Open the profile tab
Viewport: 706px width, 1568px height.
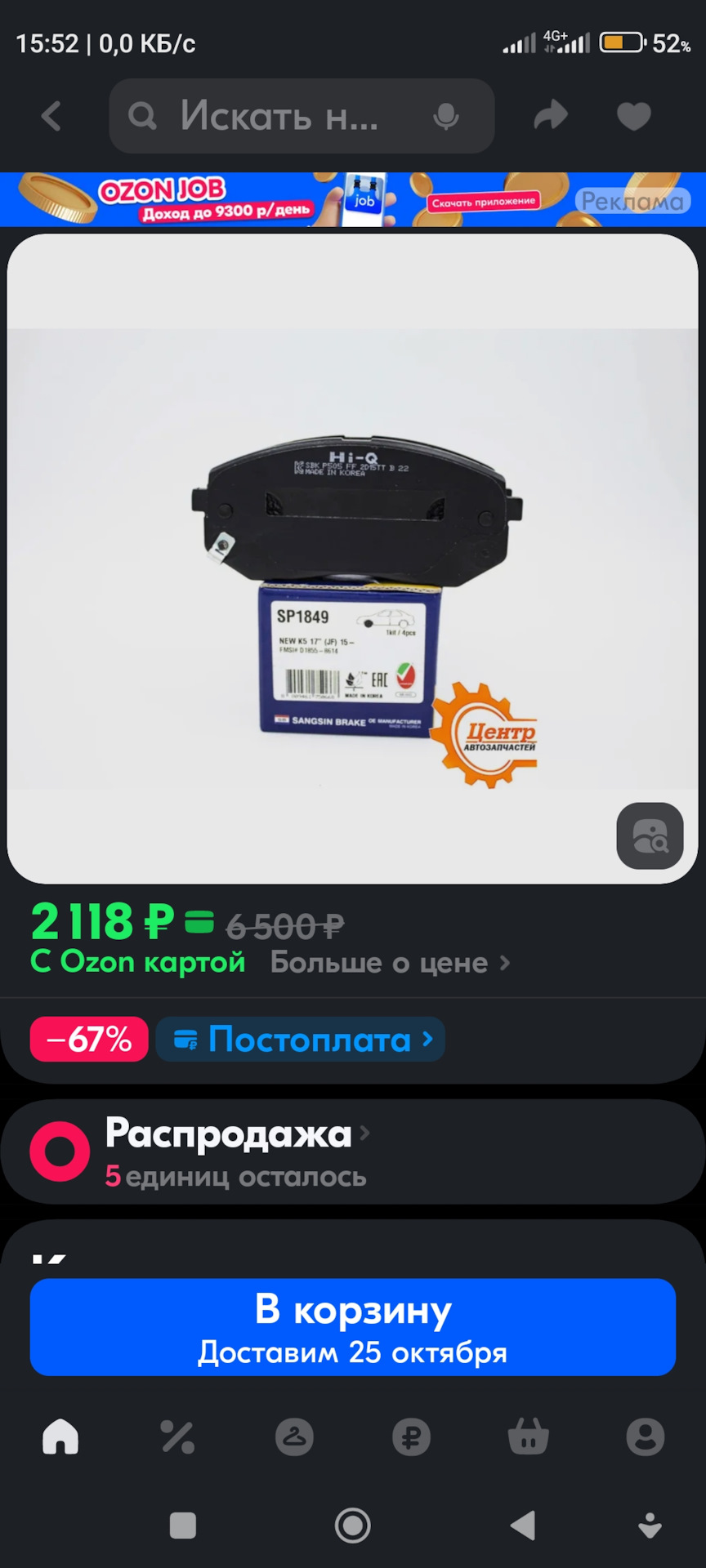click(x=645, y=1437)
